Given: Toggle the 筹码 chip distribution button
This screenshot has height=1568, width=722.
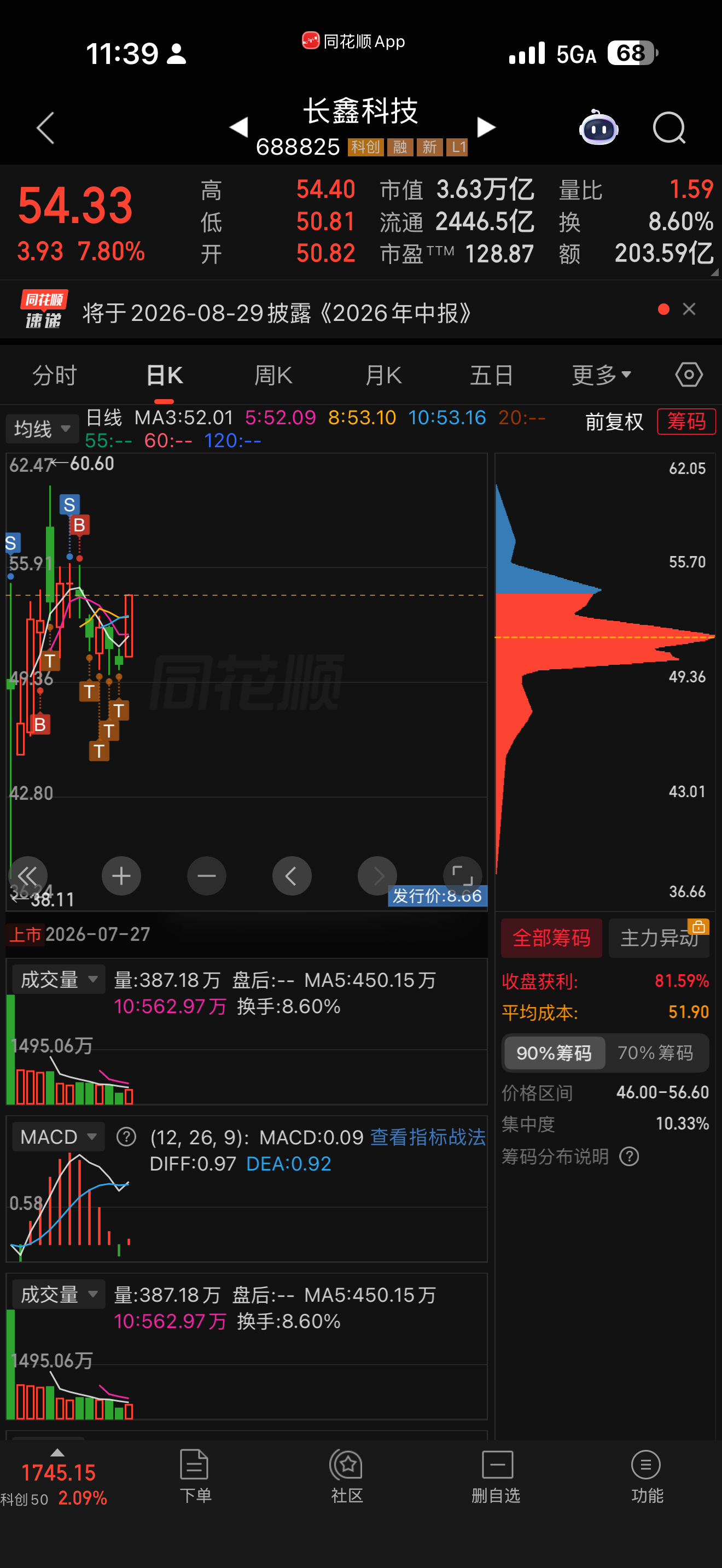Looking at the screenshot, I should [686, 421].
